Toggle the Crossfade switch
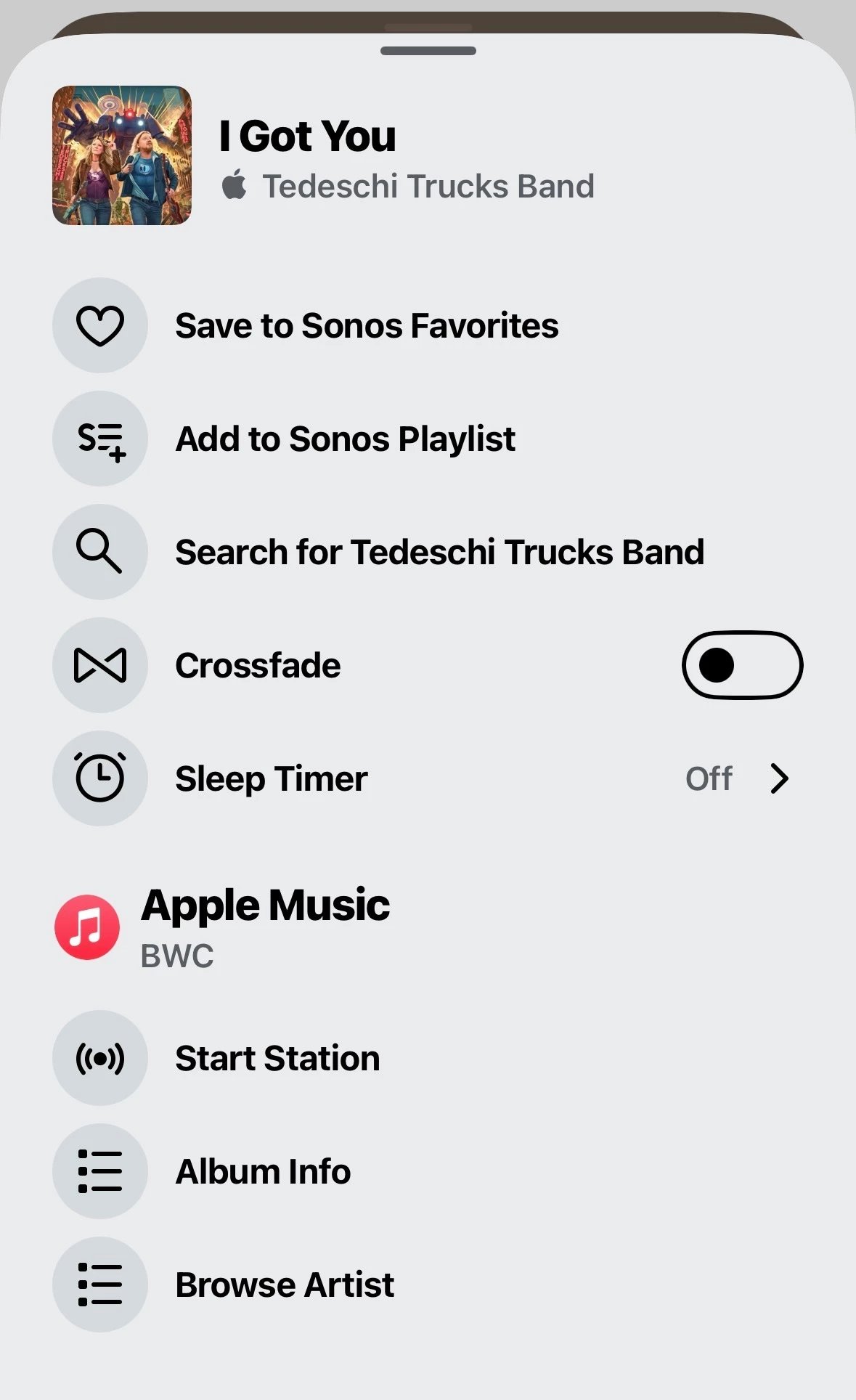856x1400 pixels. pos(741,665)
